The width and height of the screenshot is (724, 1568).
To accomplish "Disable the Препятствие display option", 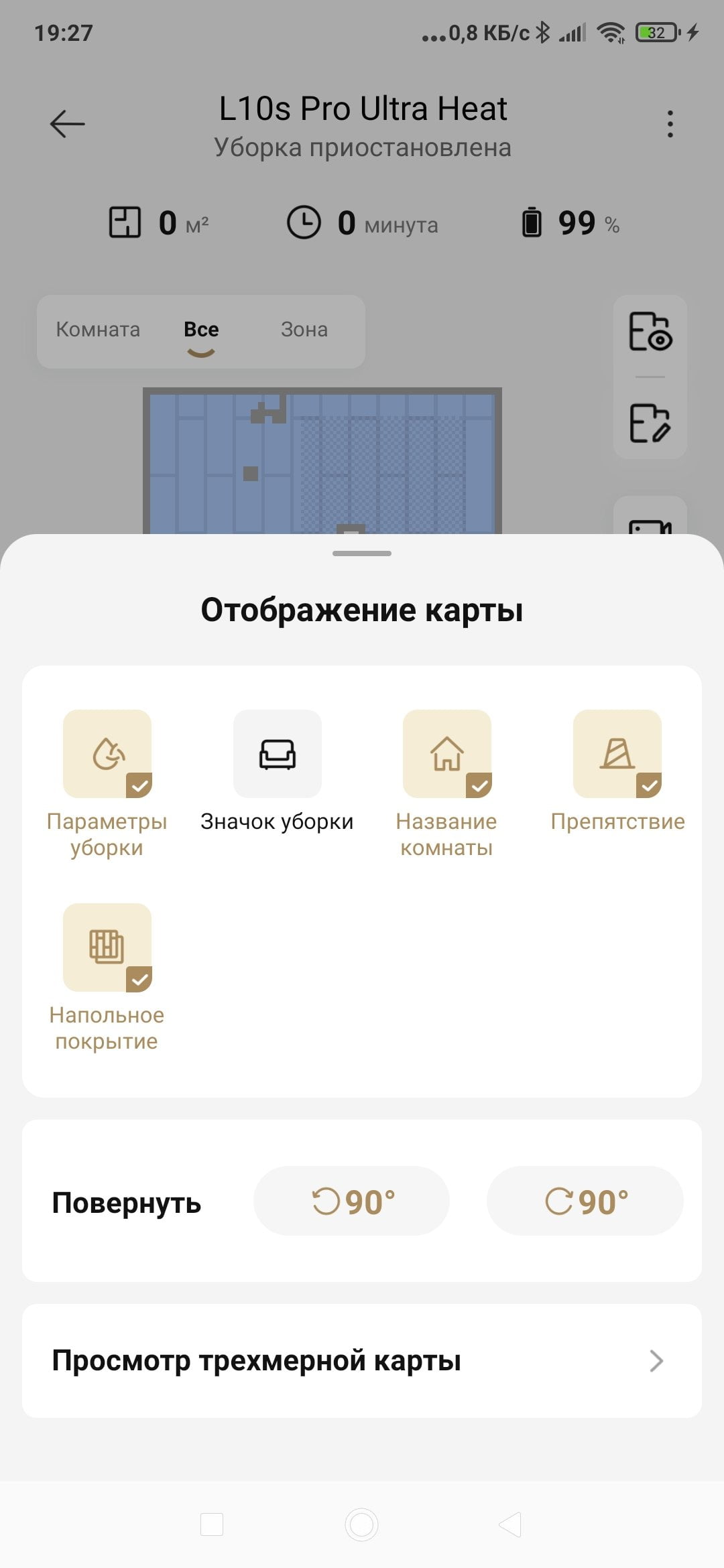I will coord(617,754).
